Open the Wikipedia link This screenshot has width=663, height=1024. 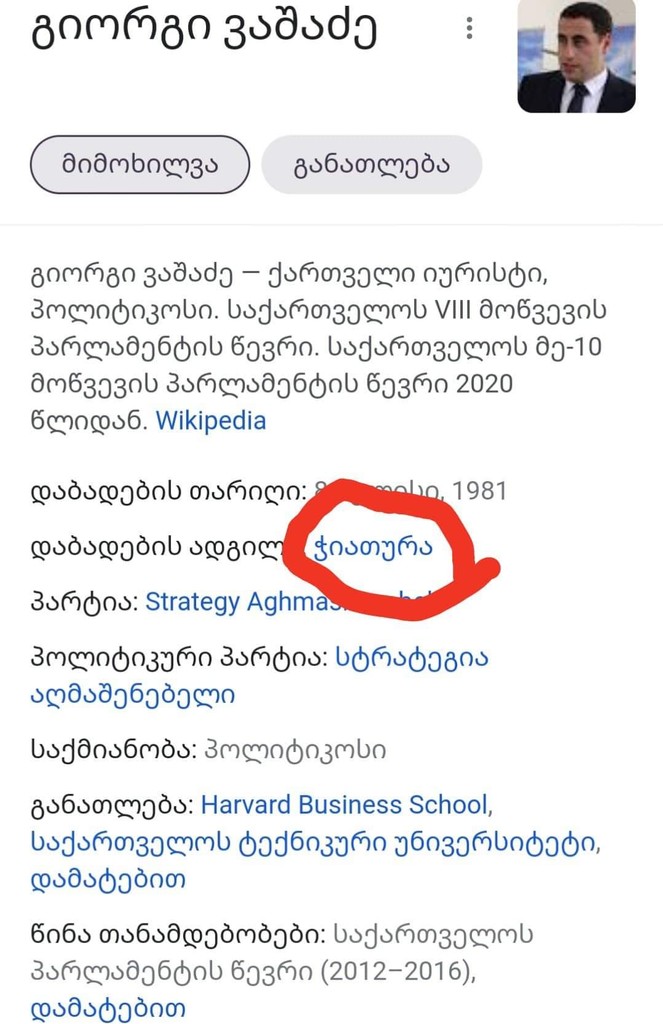tap(210, 420)
